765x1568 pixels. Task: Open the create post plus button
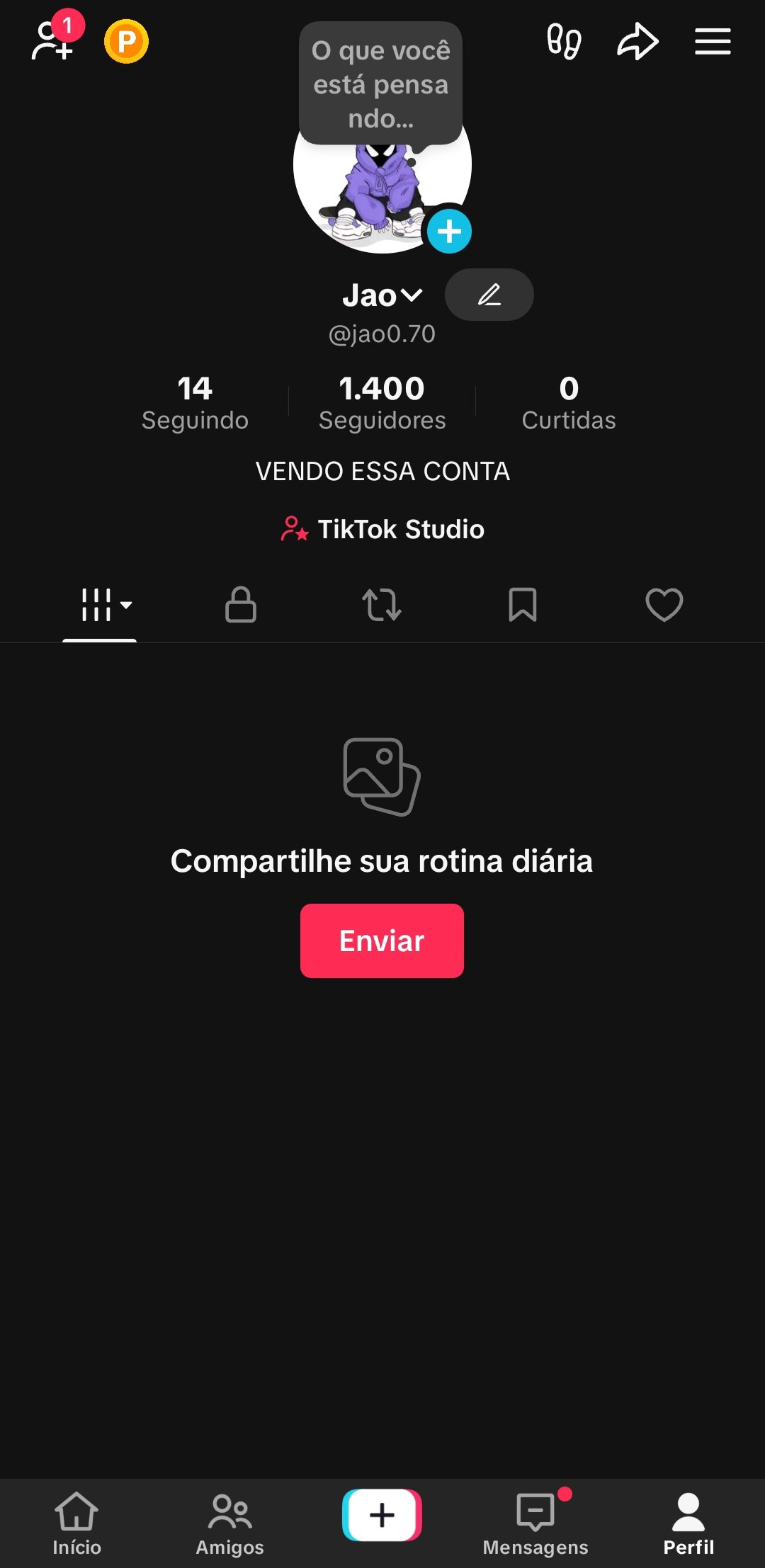382,1510
